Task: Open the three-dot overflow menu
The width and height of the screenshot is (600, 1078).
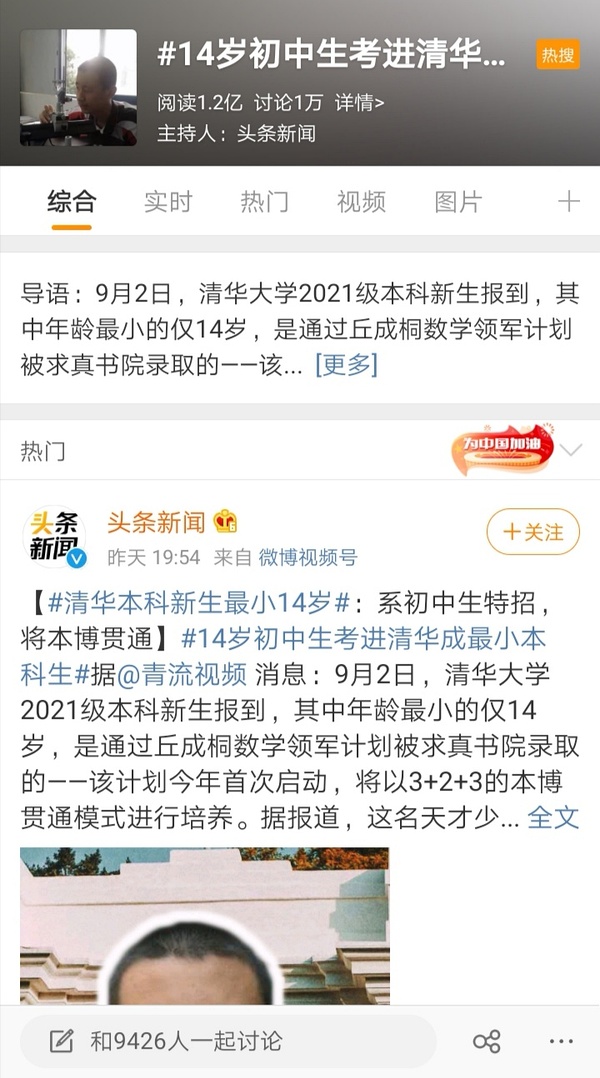Action: coord(563,1042)
